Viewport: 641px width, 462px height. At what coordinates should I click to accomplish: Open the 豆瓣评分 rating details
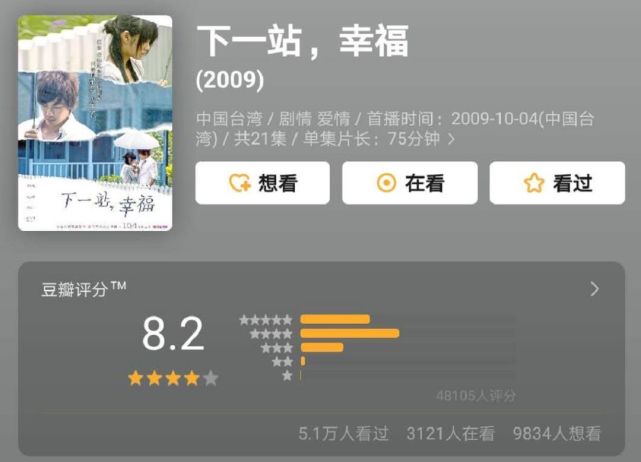(x=594, y=289)
